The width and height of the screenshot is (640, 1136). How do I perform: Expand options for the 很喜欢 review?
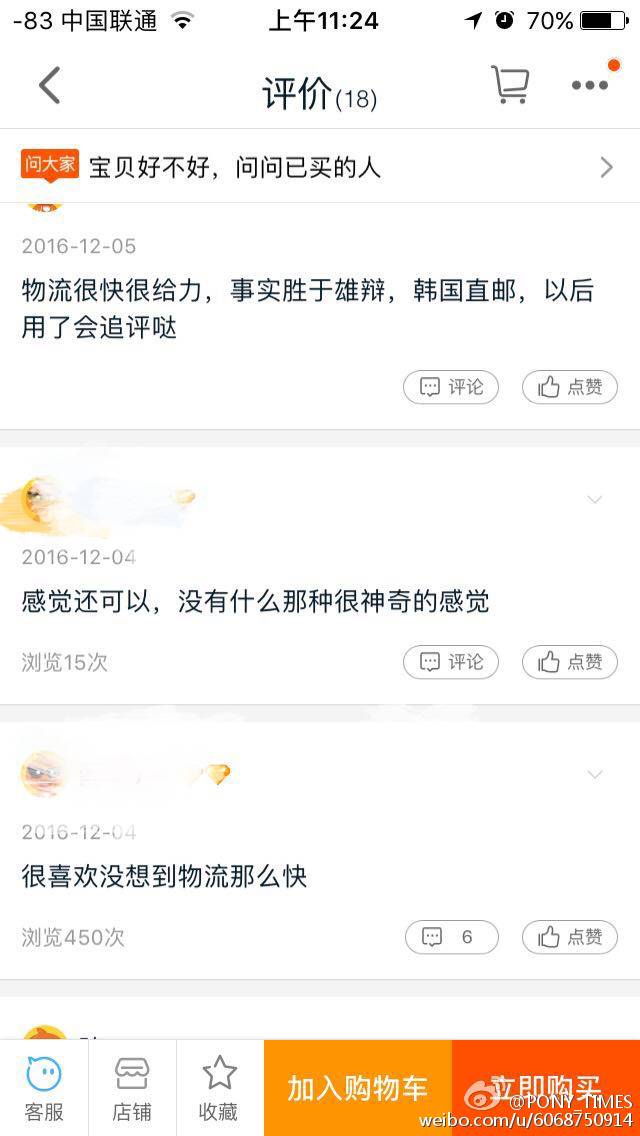point(595,775)
